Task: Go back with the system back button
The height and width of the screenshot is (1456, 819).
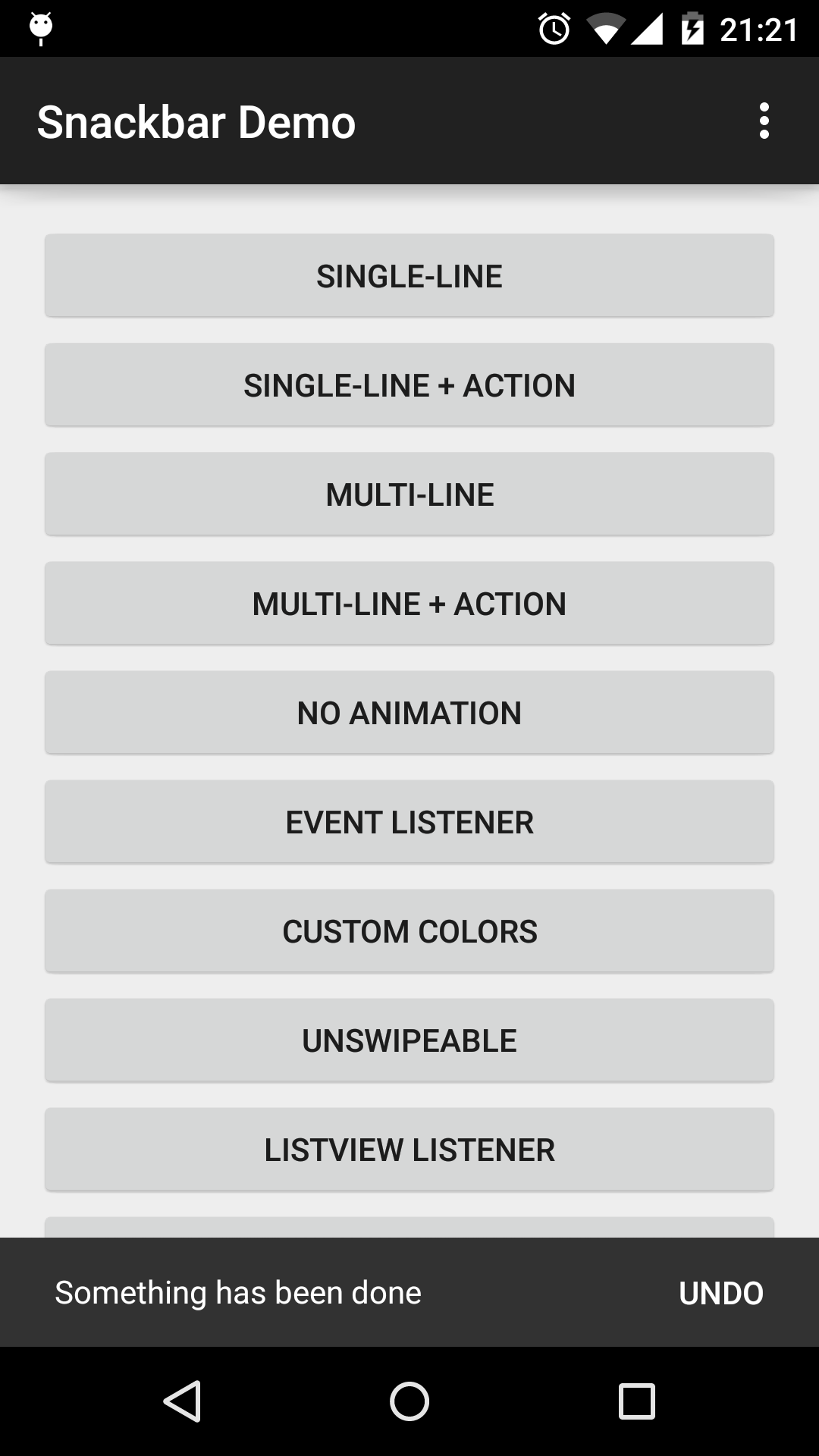Action: click(182, 1401)
